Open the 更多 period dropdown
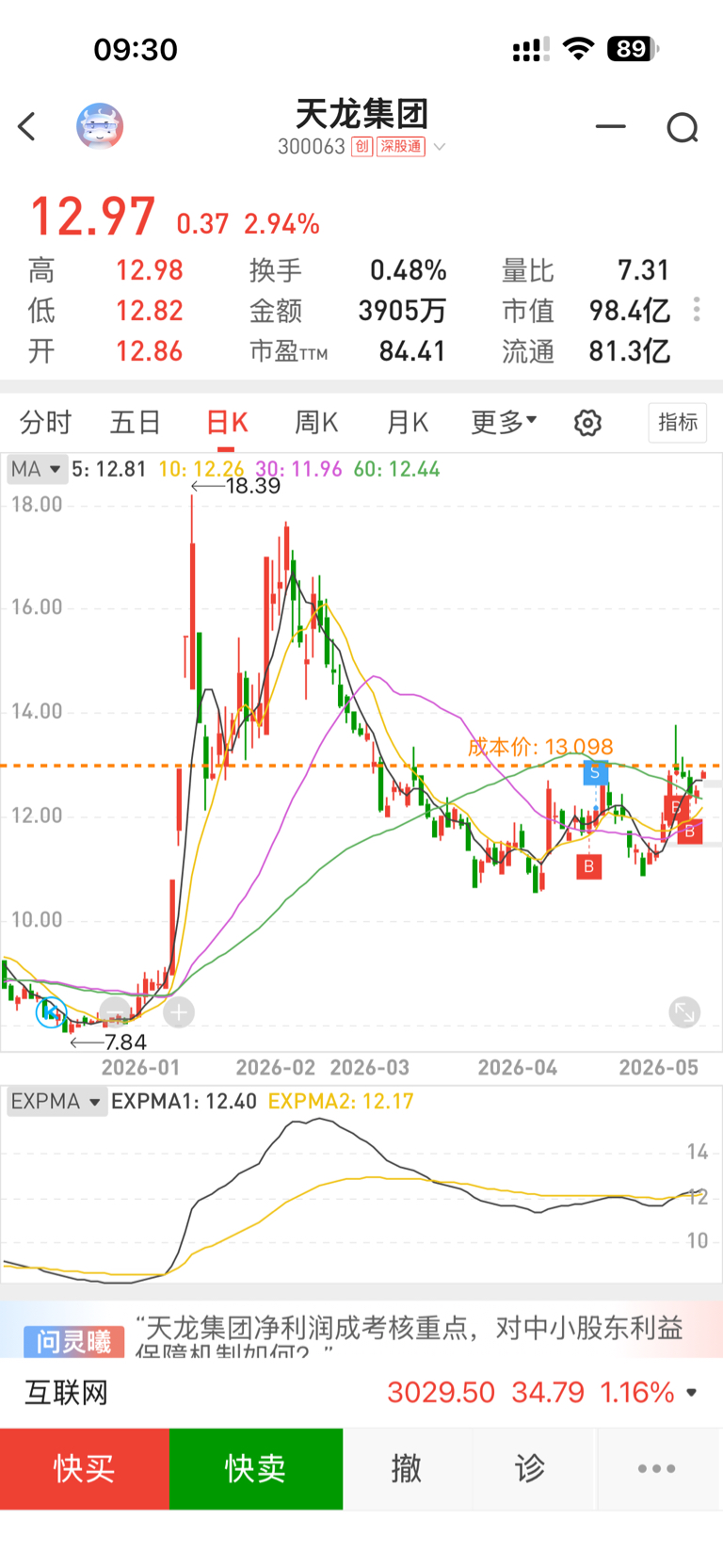Viewport: 723px width, 1568px height. (504, 423)
